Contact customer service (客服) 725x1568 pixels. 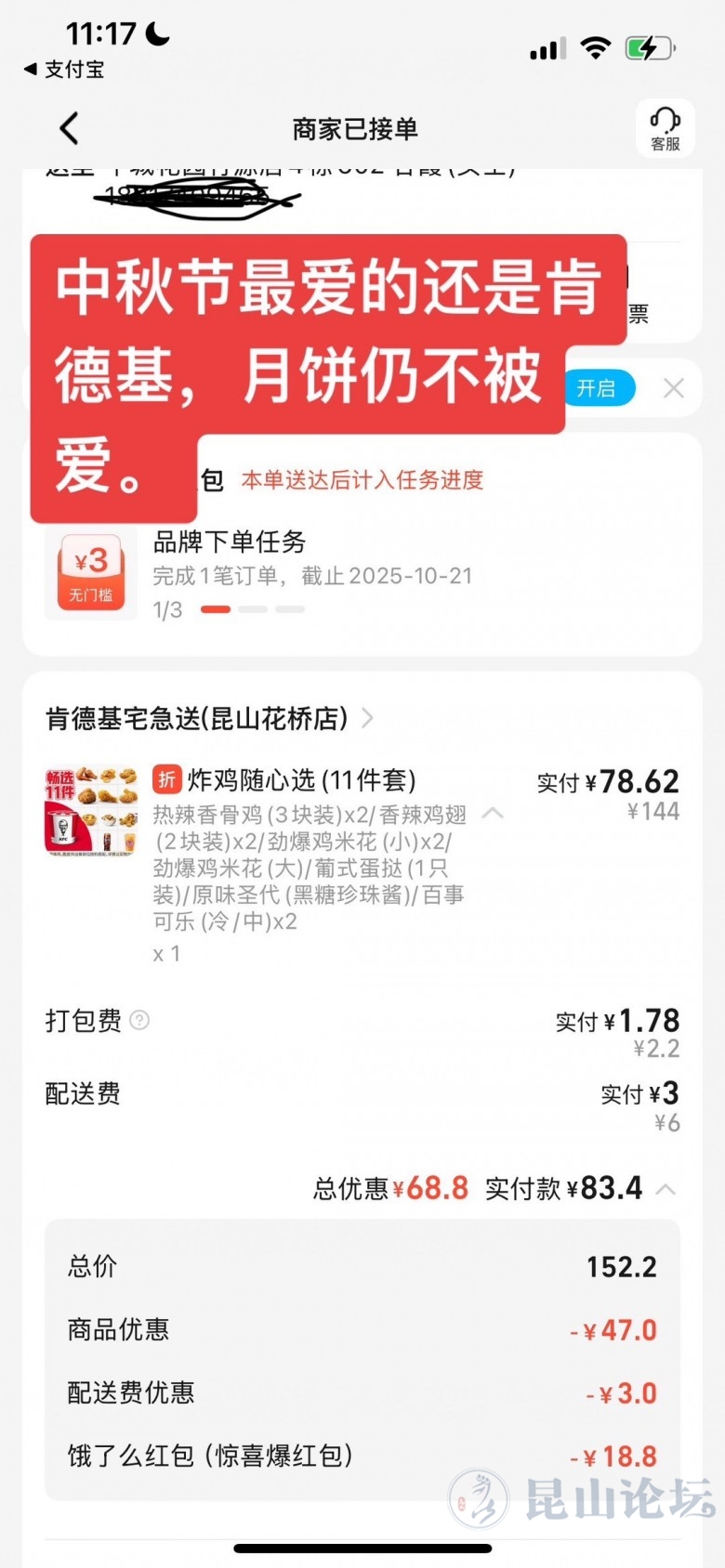665,128
